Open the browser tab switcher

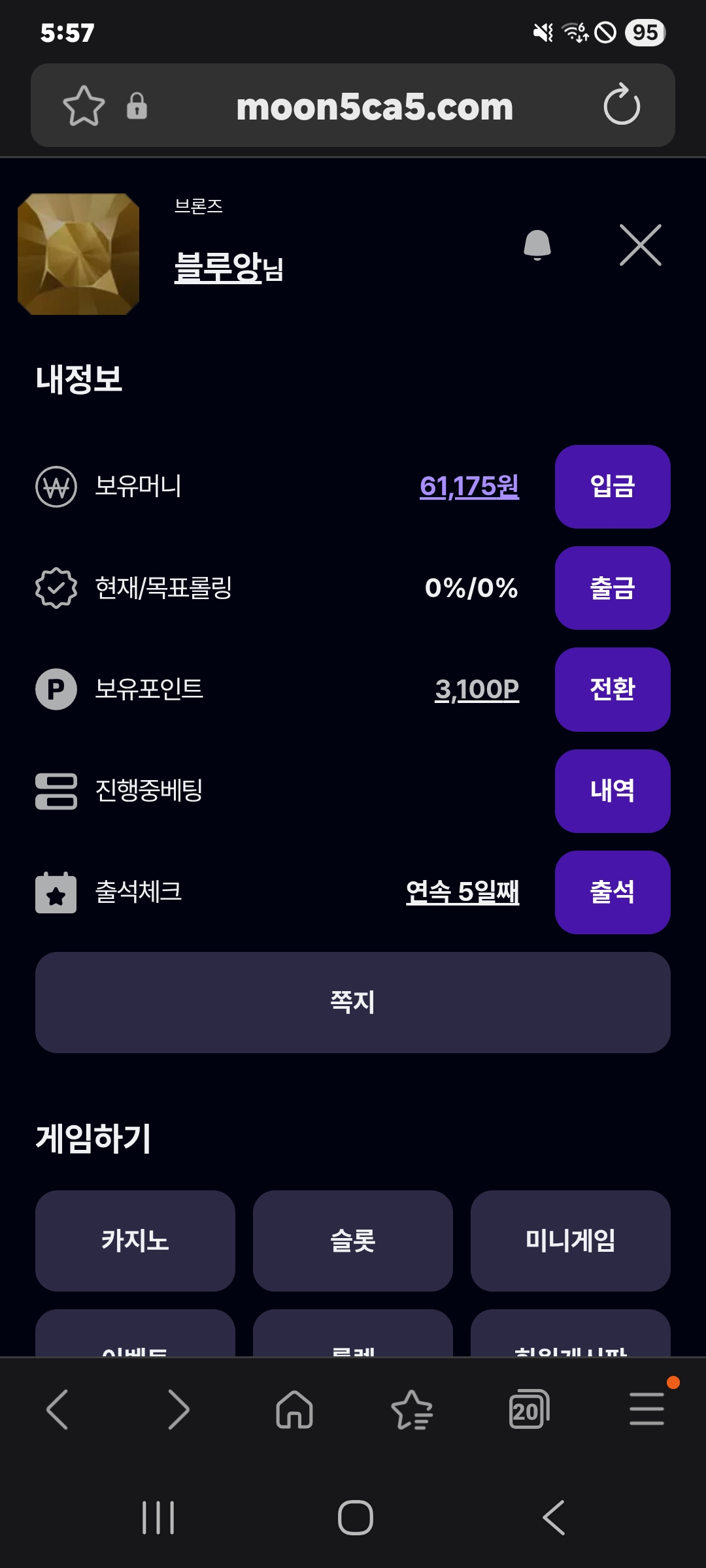[x=529, y=1409]
